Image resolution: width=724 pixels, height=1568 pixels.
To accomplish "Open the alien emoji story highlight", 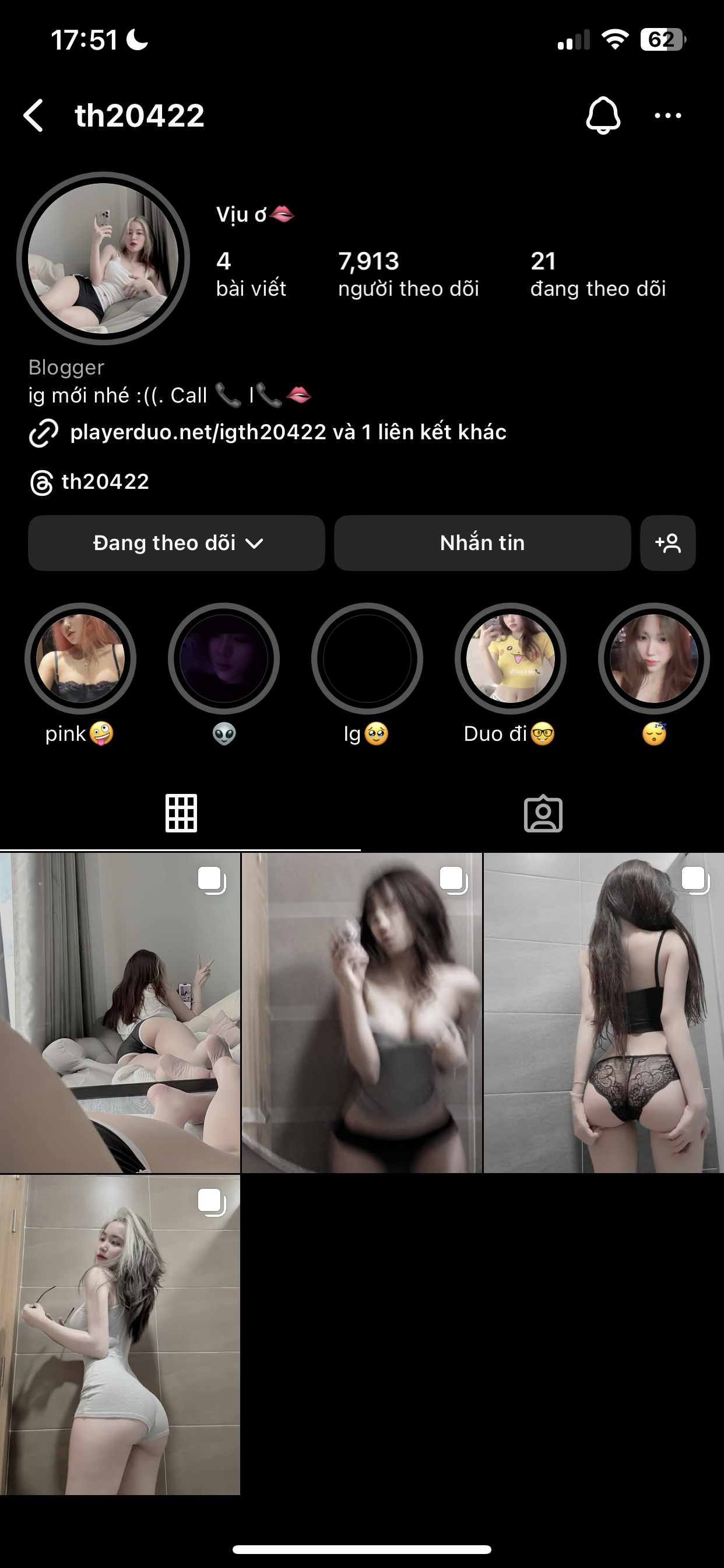I will click(224, 659).
